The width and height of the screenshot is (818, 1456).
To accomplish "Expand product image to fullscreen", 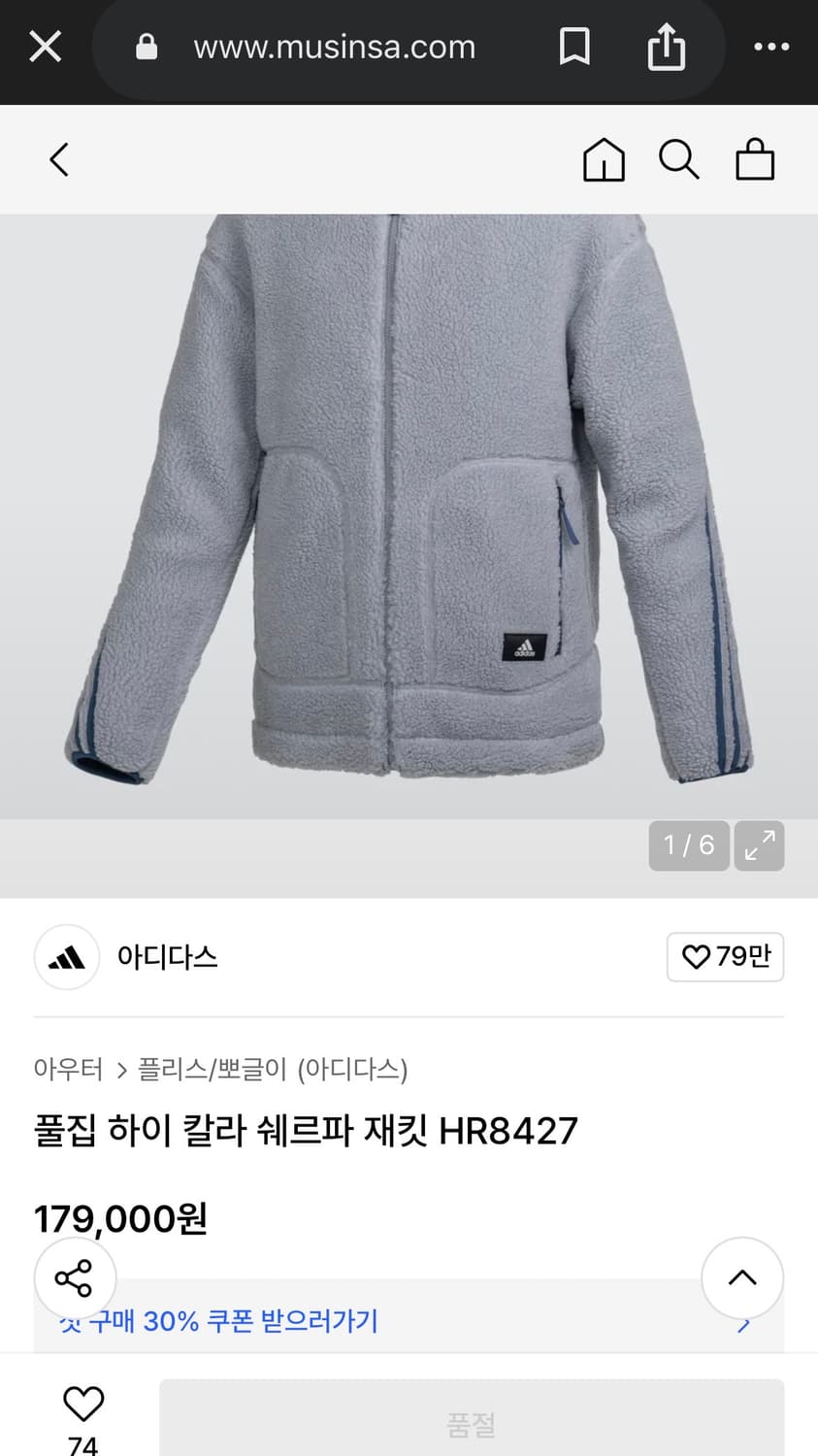I will click(759, 845).
